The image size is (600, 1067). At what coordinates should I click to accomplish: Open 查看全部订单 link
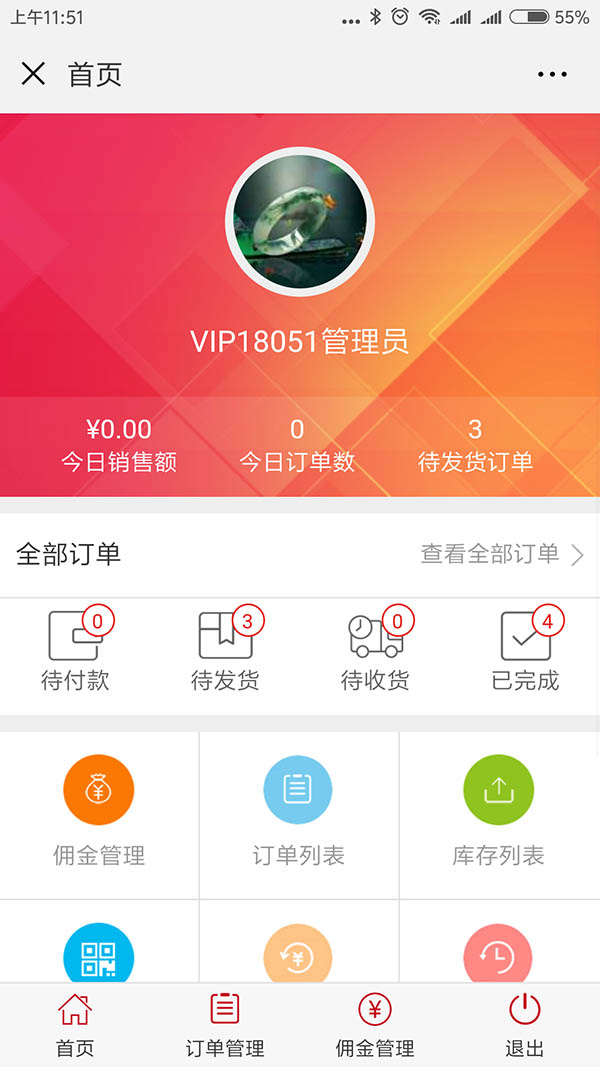501,554
